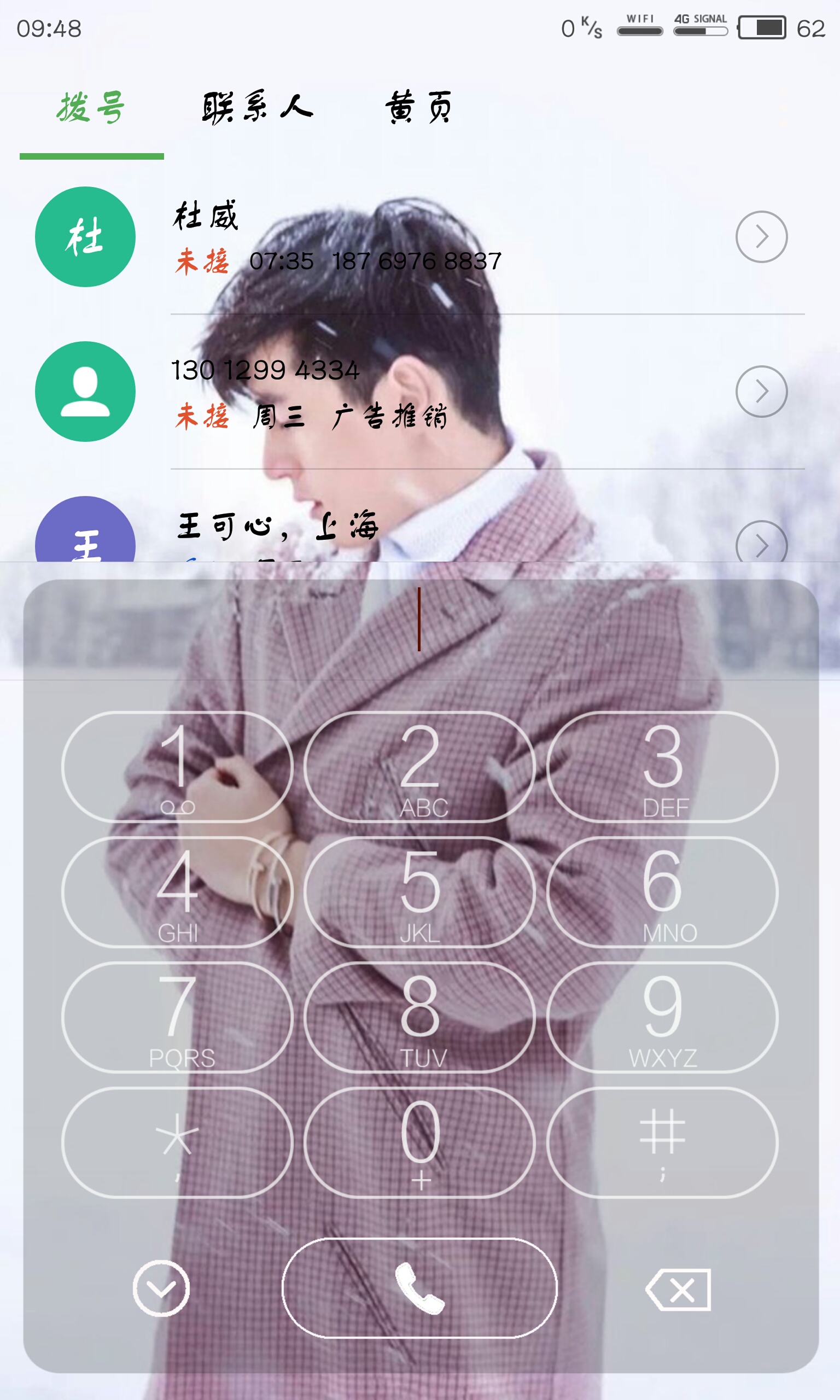Open details arrow for 王可心
The image size is (840, 1400).
click(761, 542)
